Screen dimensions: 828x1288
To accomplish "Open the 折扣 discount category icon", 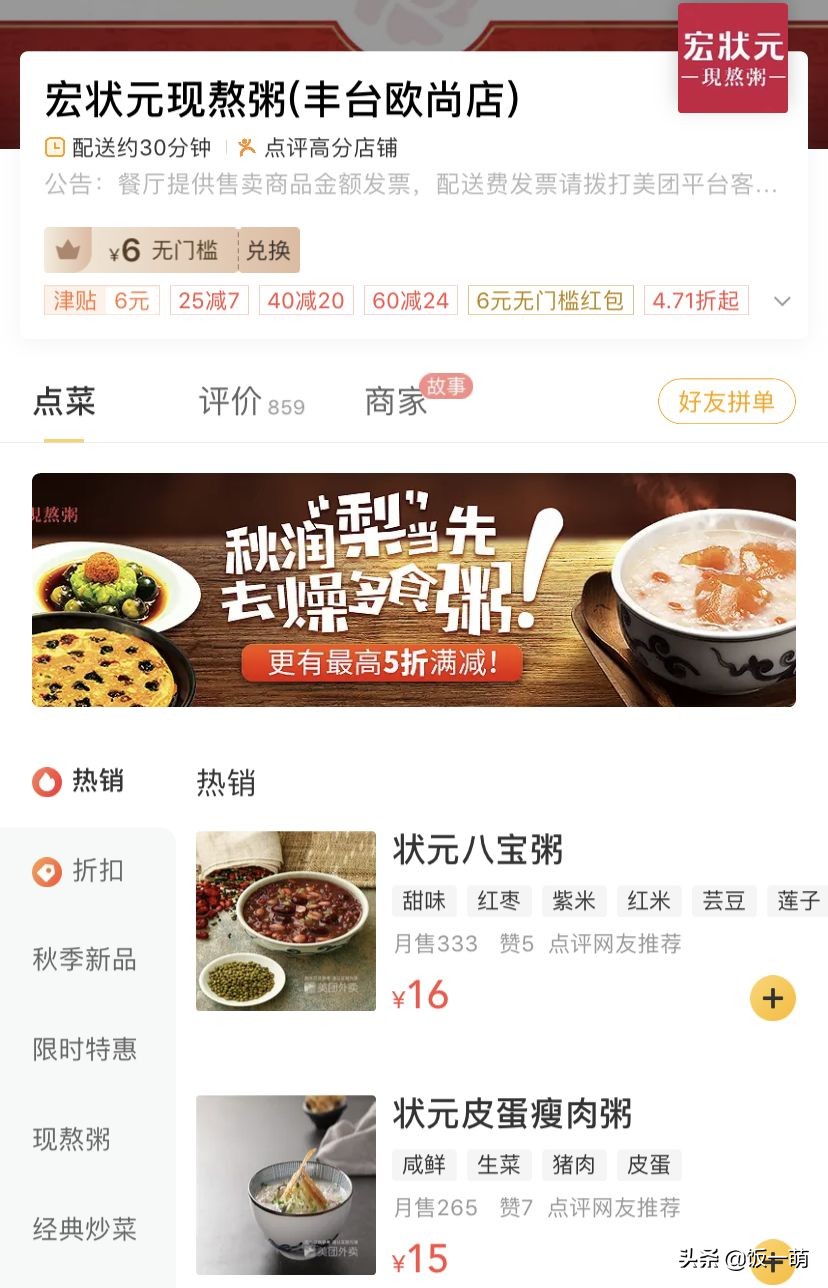I will point(46,871).
